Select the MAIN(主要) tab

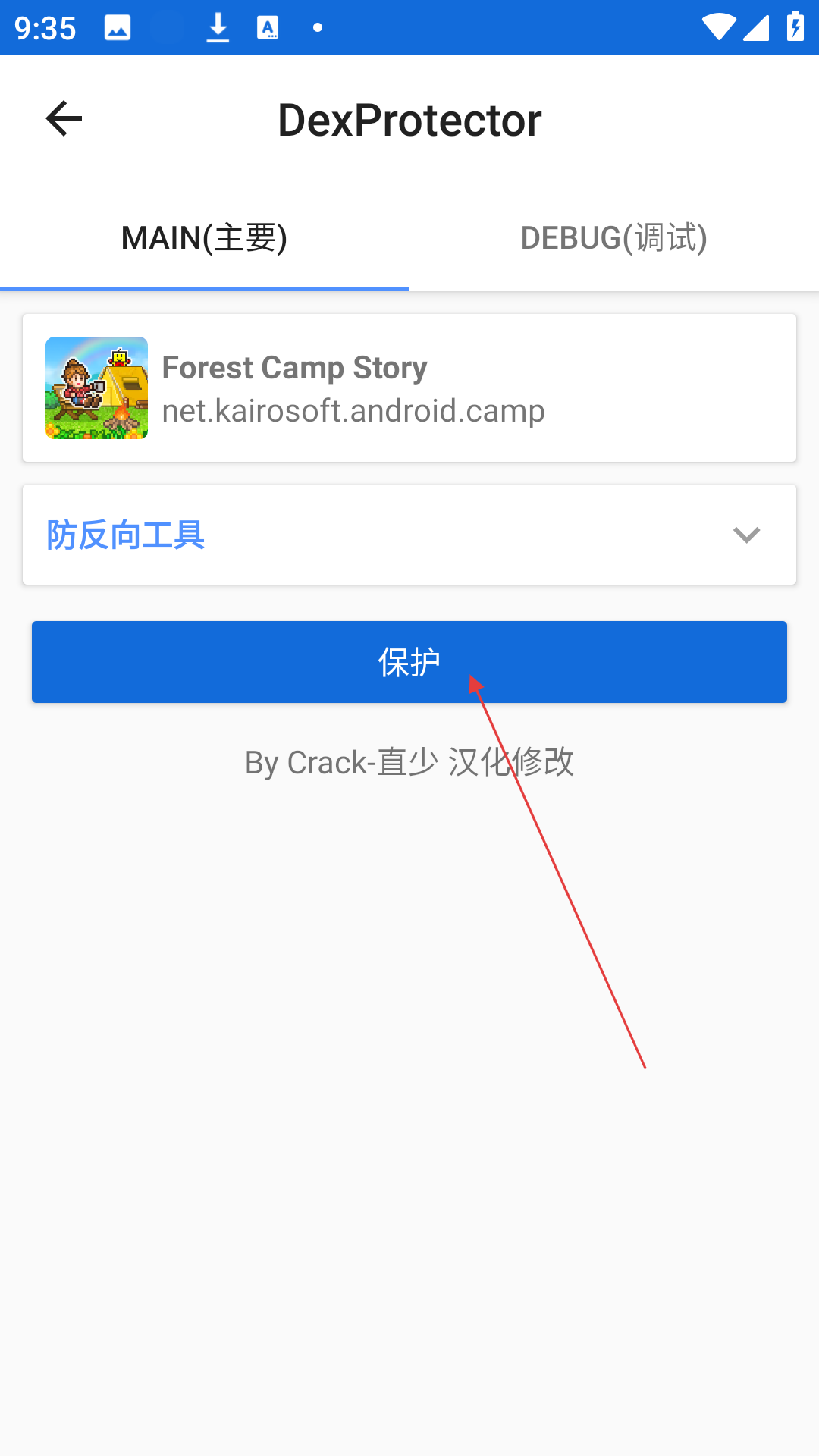[205, 238]
